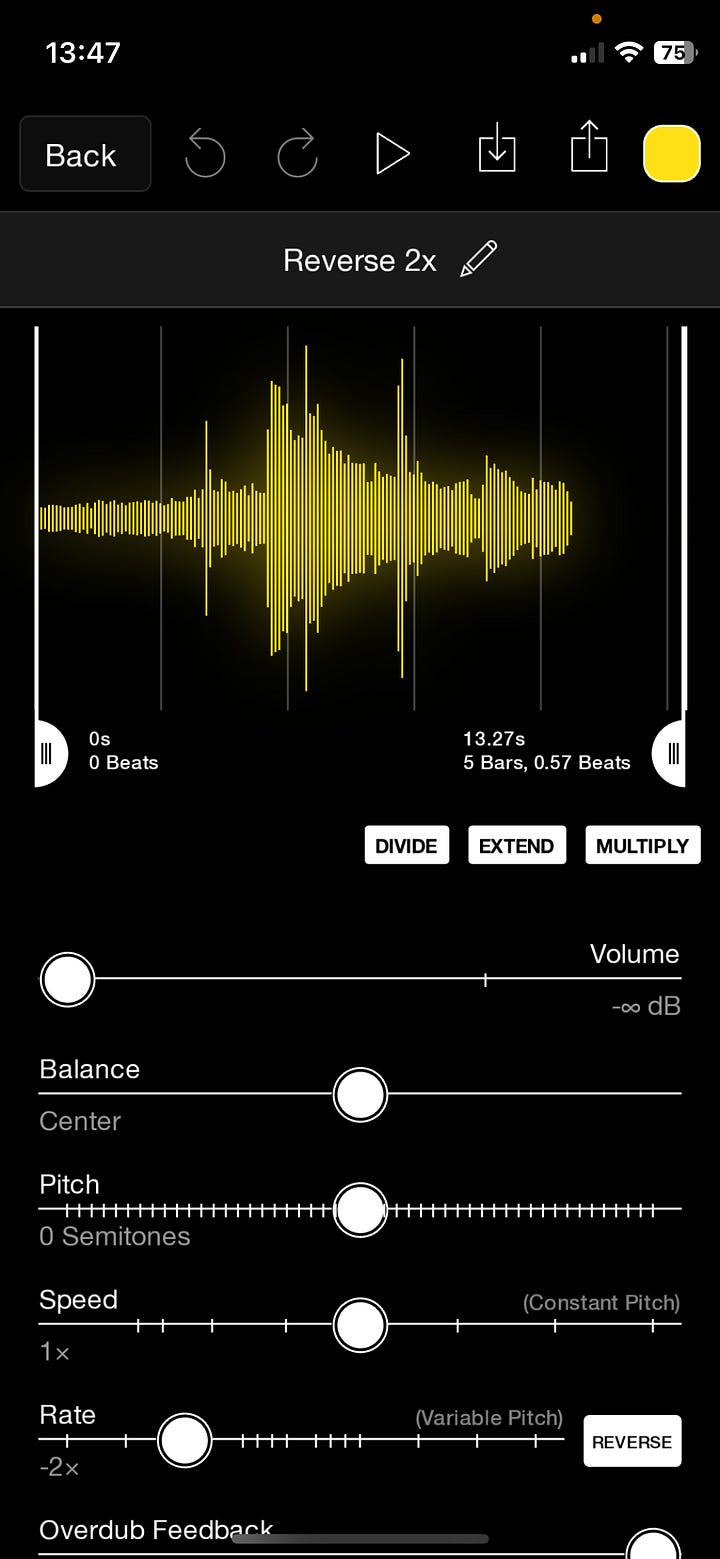Tap the DIVIDE button
The width and height of the screenshot is (720, 1559).
406,845
